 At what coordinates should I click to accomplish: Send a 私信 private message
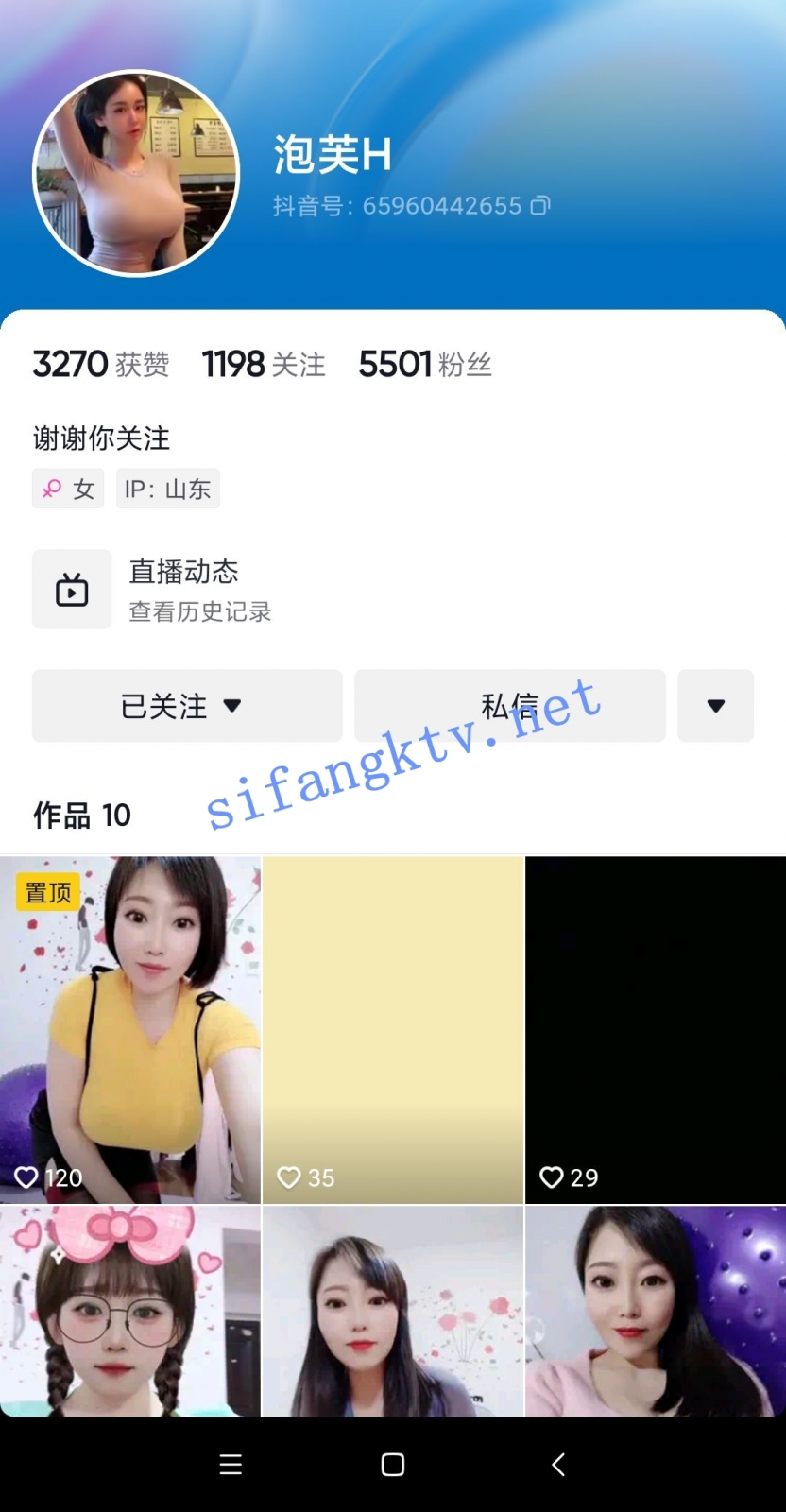tap(509, 706)
